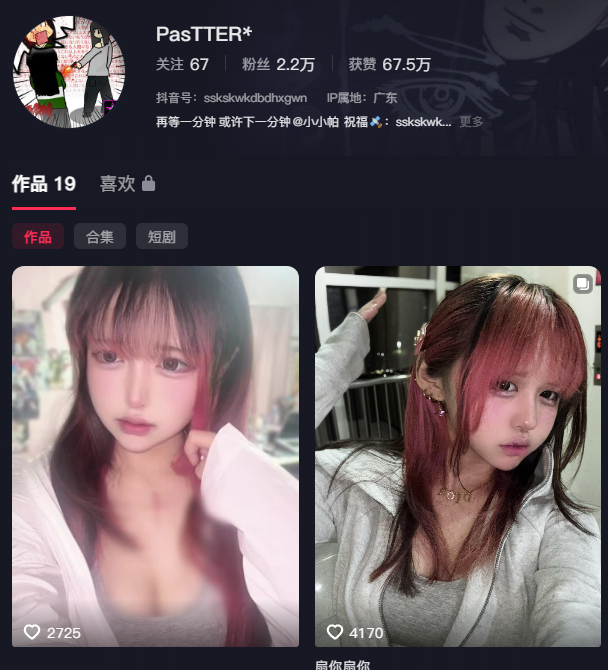
Task: Open the profile avatar picture
Action: tap(68, 71)
